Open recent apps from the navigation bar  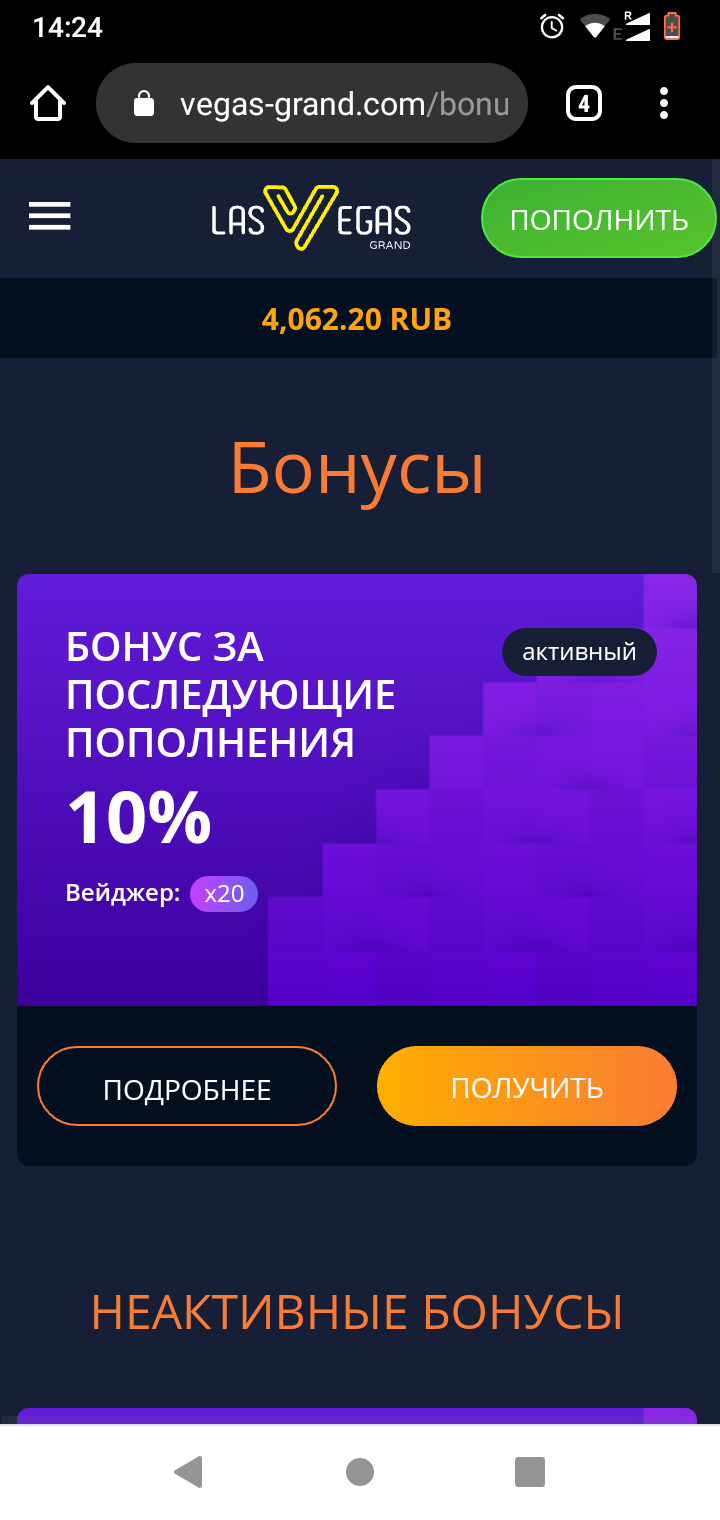(x=530, y=1472)
